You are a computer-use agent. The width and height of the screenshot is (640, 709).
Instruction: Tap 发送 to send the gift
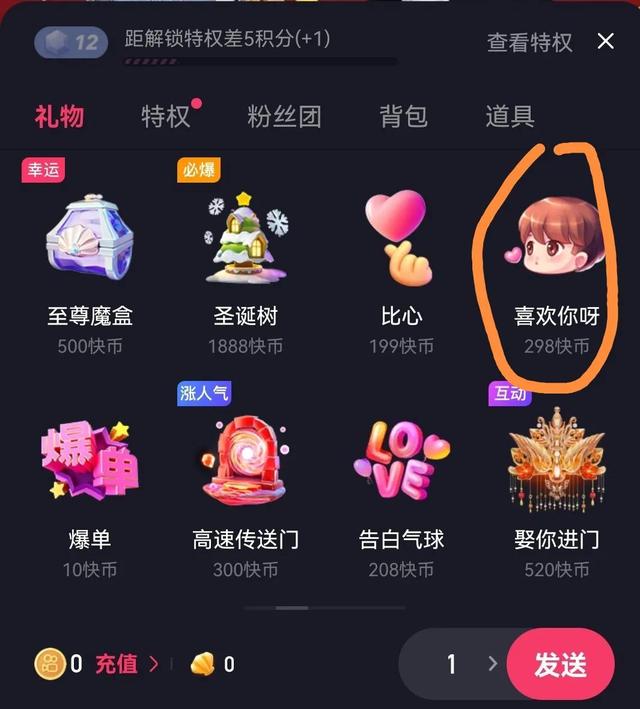click(559, 664)
